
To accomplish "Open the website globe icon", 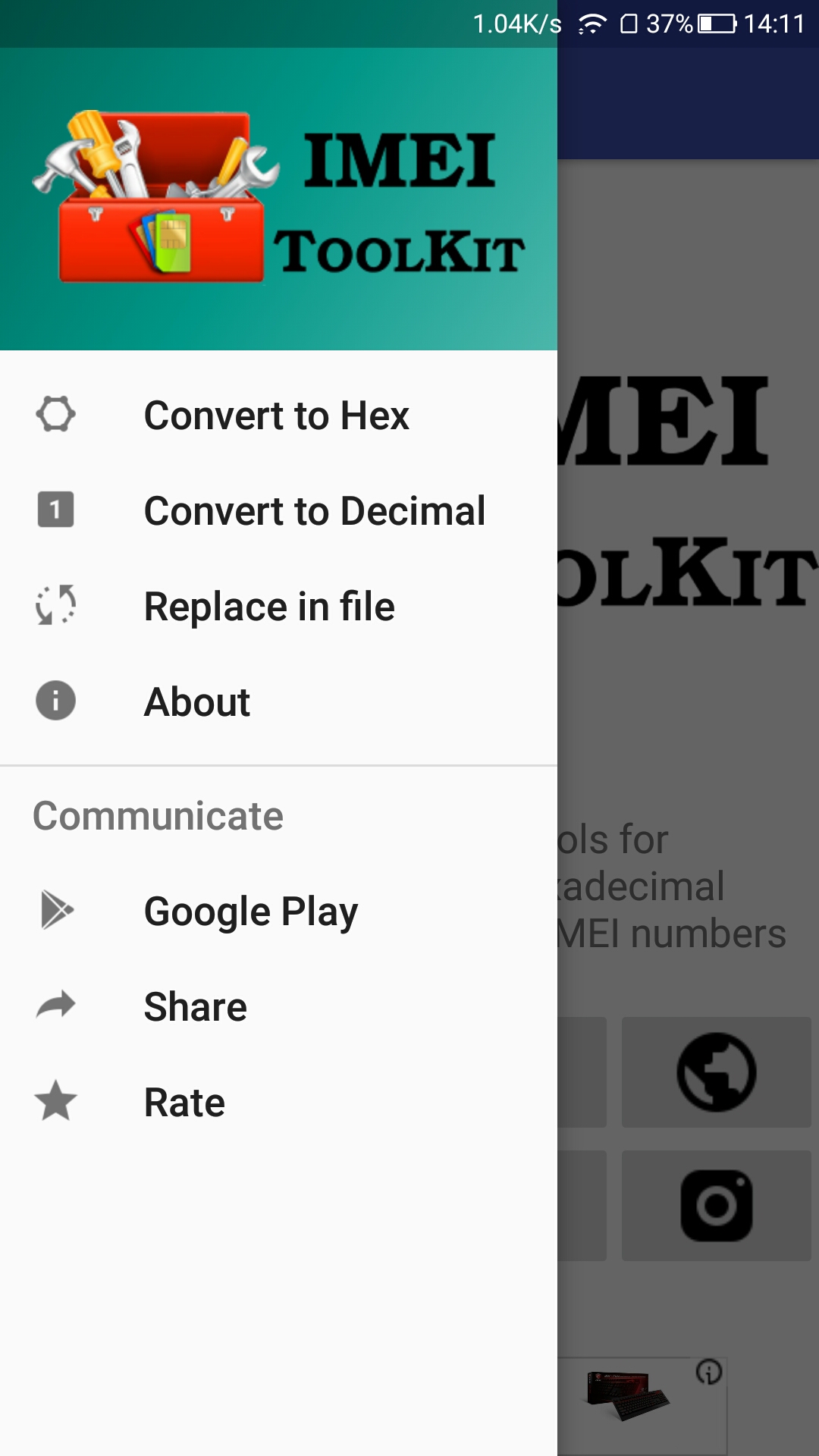I will tap(715, 1072).
